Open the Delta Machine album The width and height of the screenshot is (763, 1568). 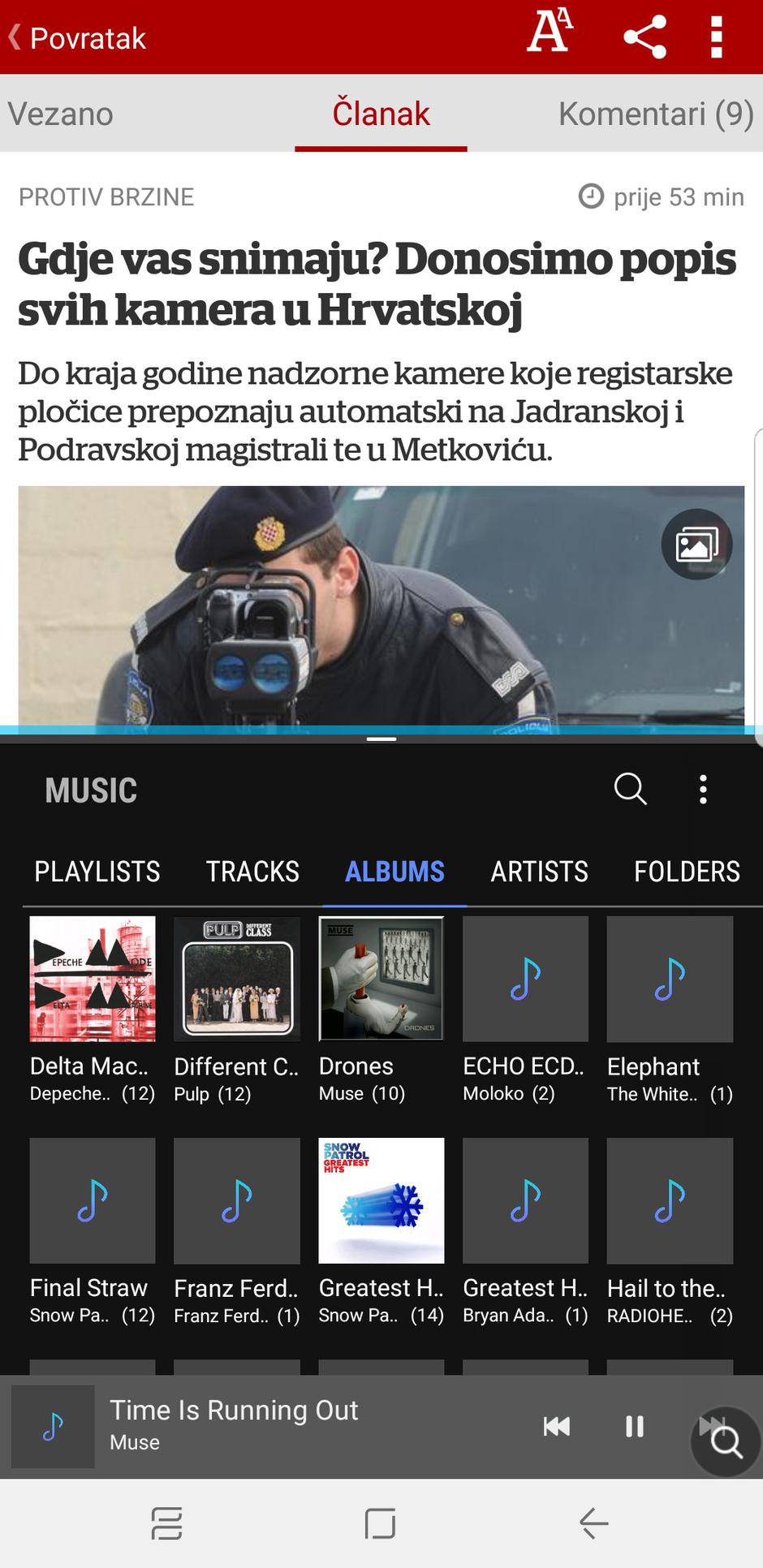pyautogui.click(x=93, y=979)
